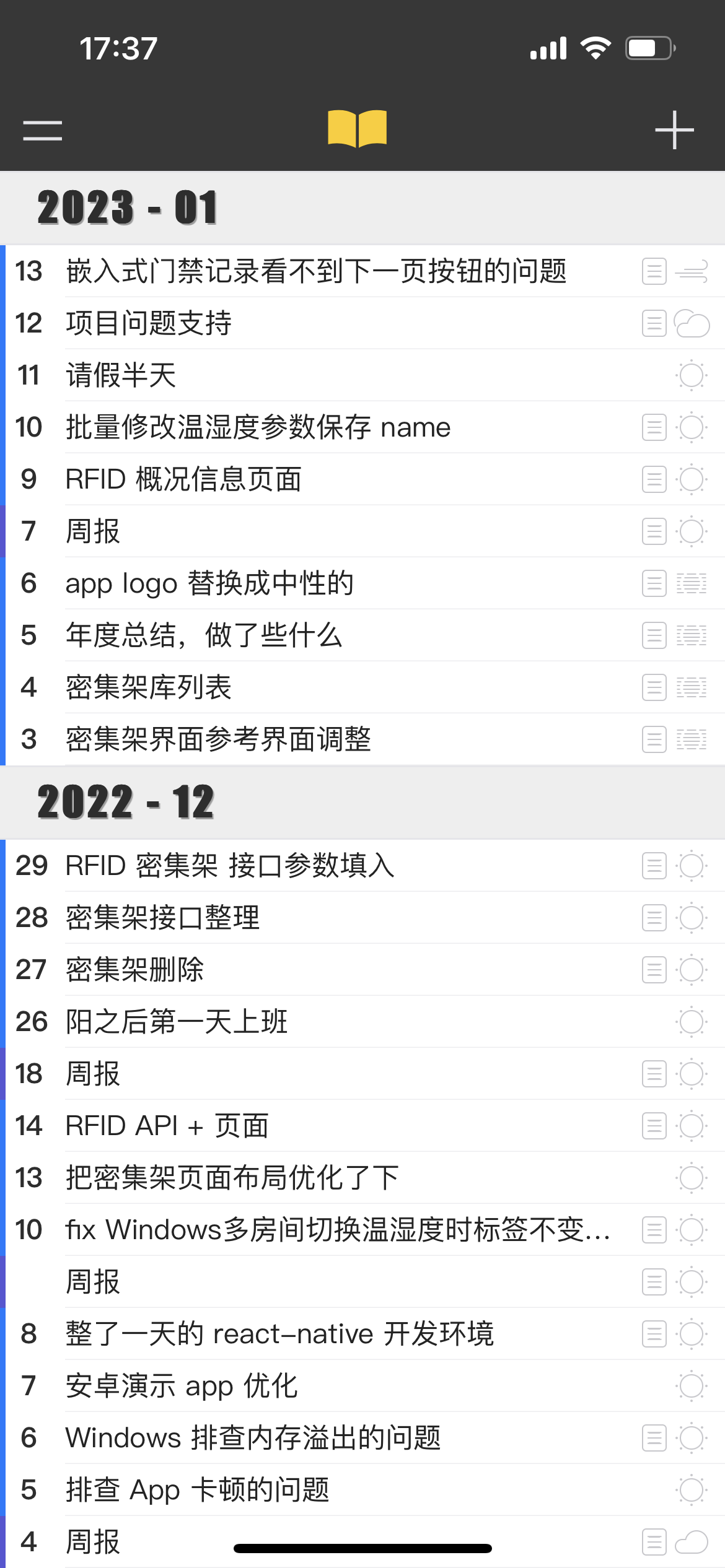View Windows 排查内存溢出的问题 entry

tap(253, 1438)
